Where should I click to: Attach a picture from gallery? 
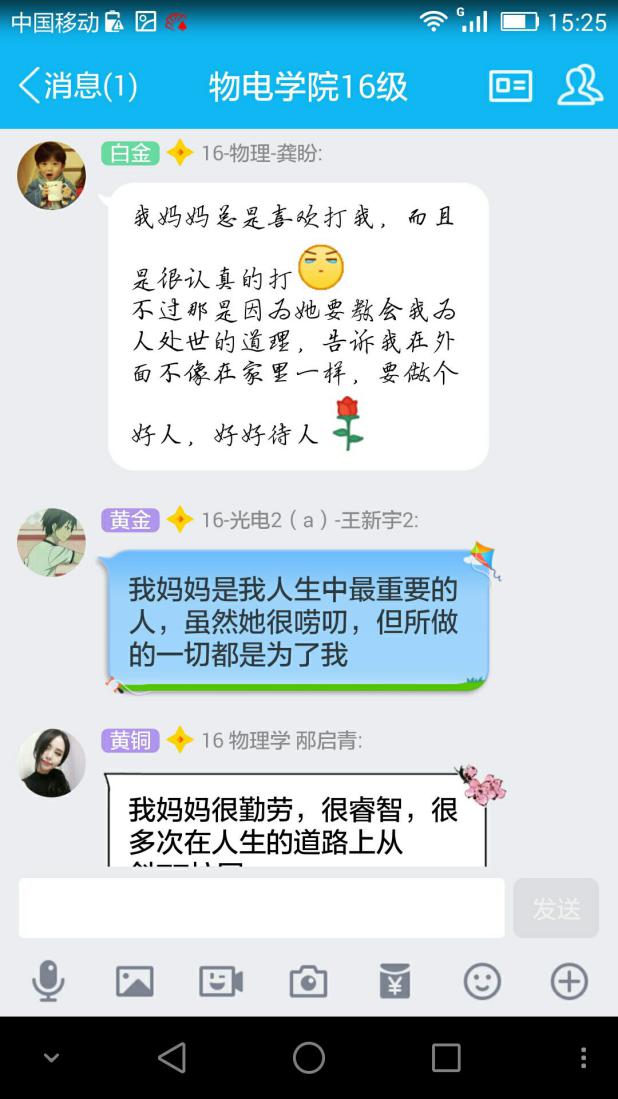click(x=135, y=981)
